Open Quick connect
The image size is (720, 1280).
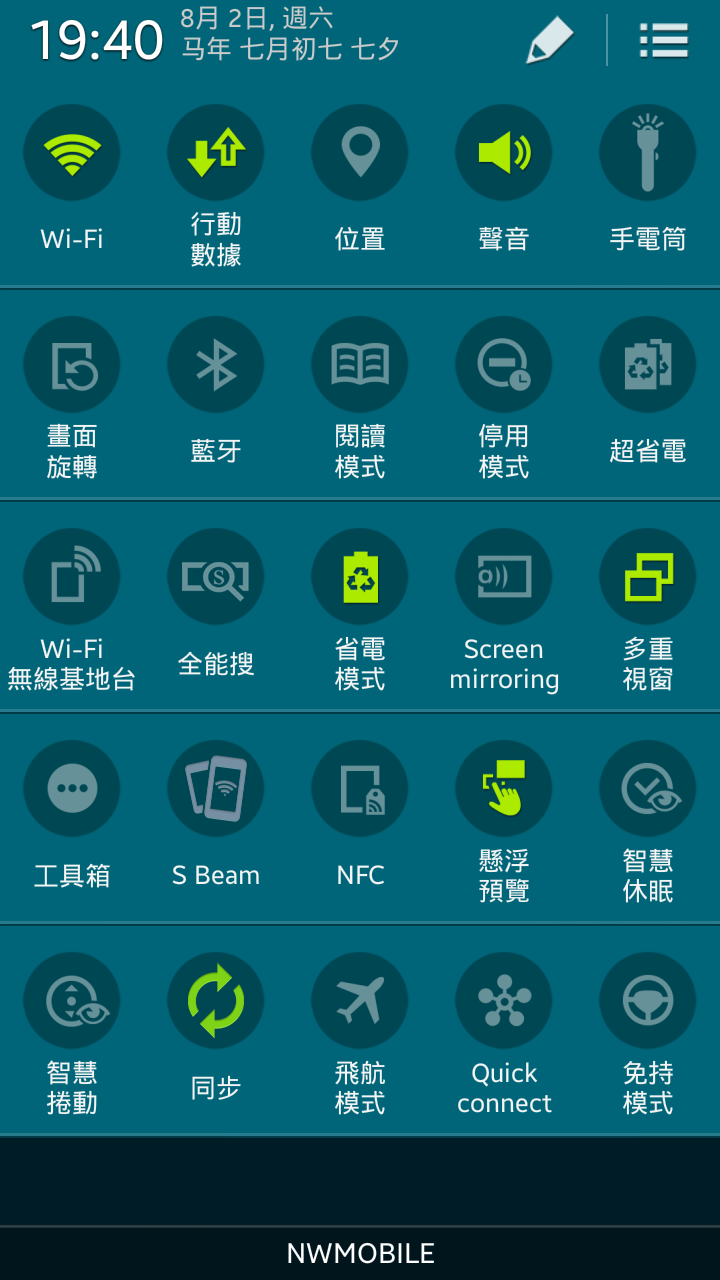click(504, 1001)
